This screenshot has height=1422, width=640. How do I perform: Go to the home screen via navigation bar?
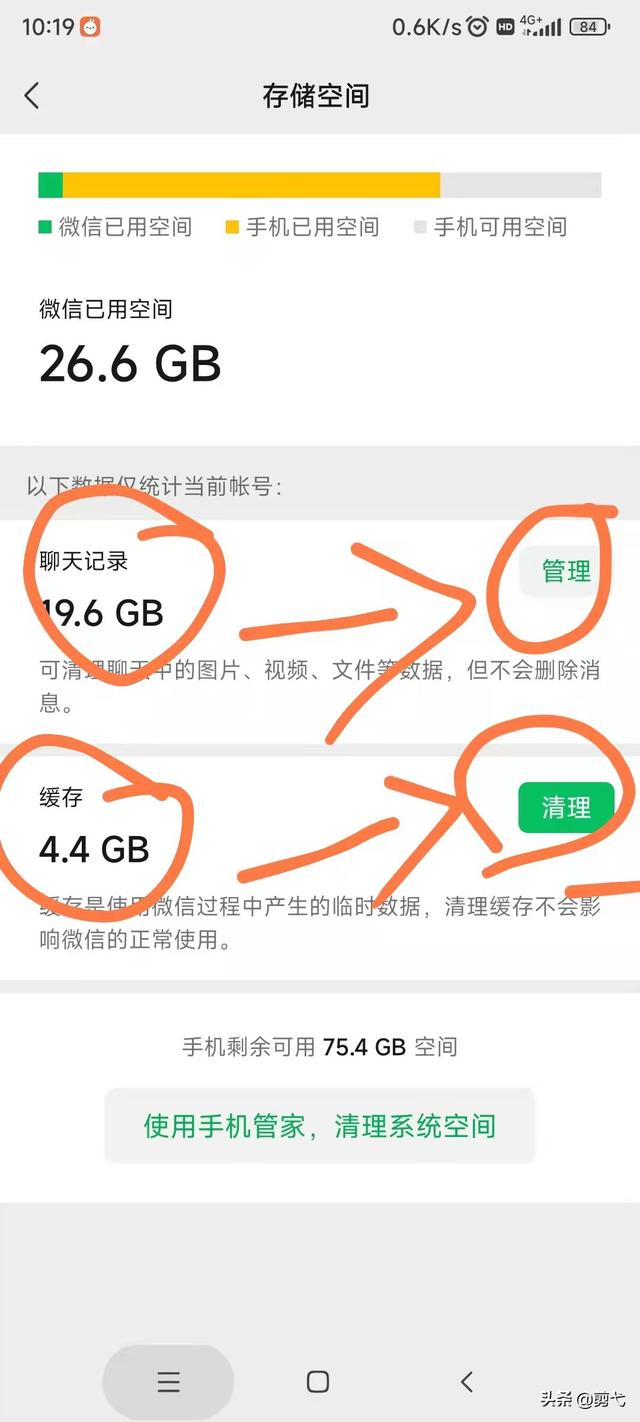[318, 1381]
